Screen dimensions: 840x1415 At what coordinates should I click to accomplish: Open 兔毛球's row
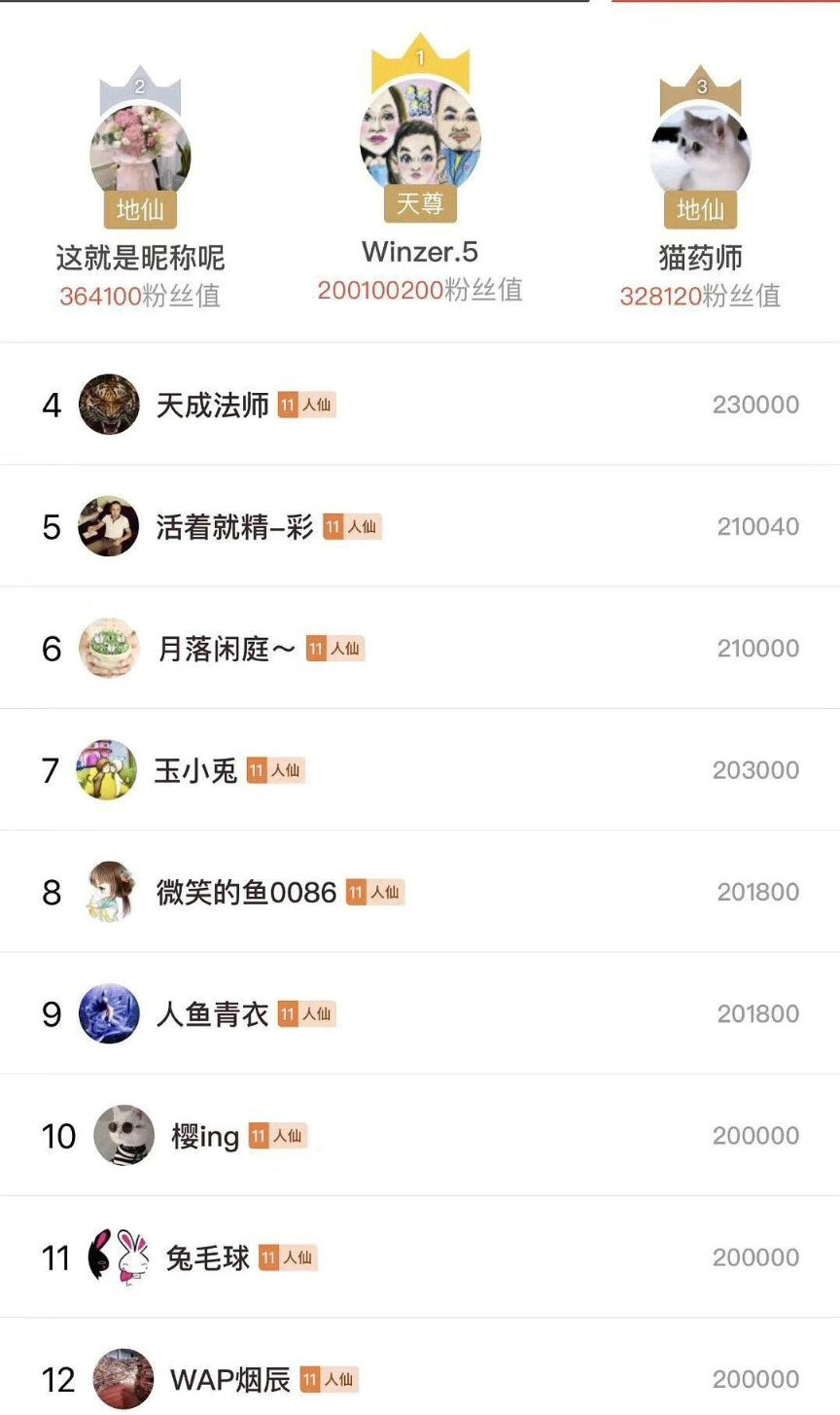tap(420, 1257)
